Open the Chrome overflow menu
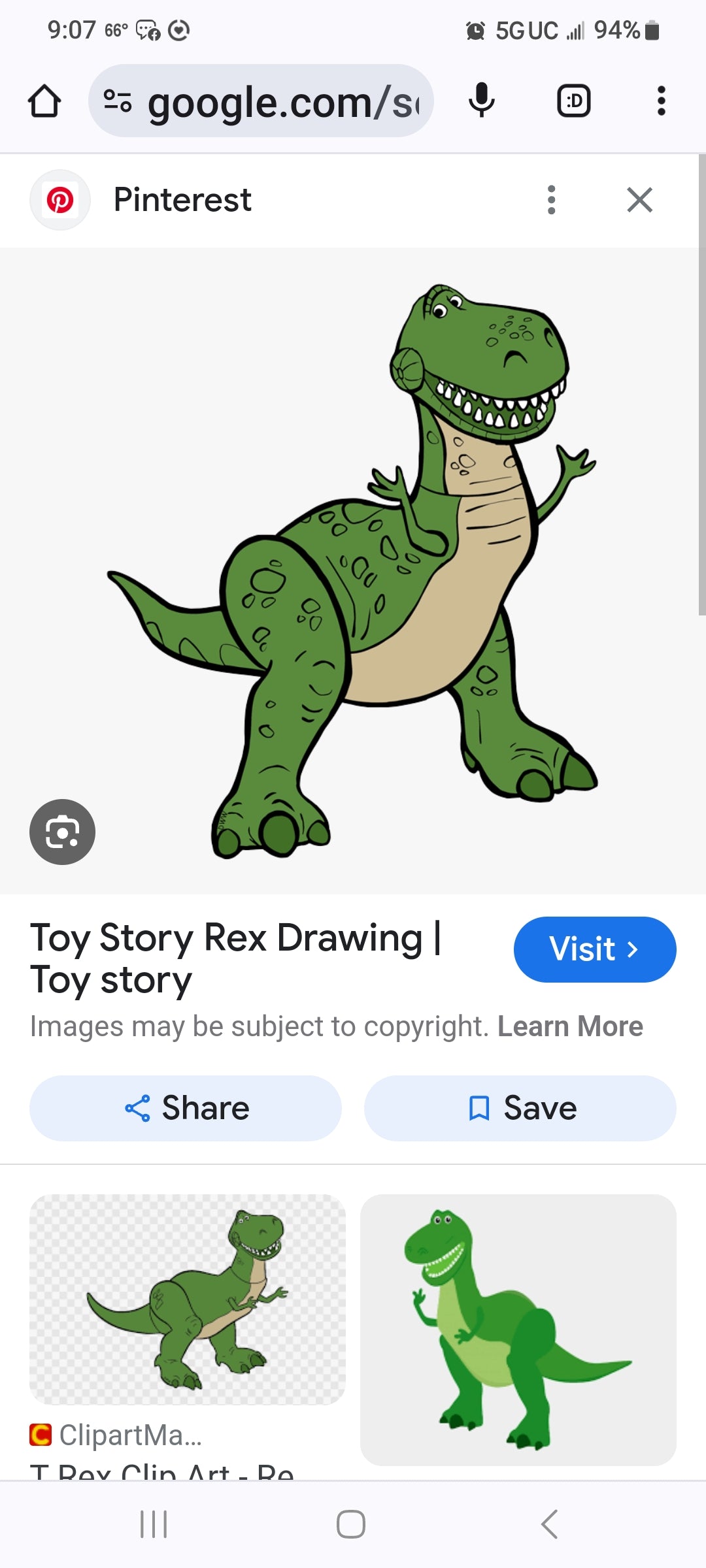 [x=662, y=101]
